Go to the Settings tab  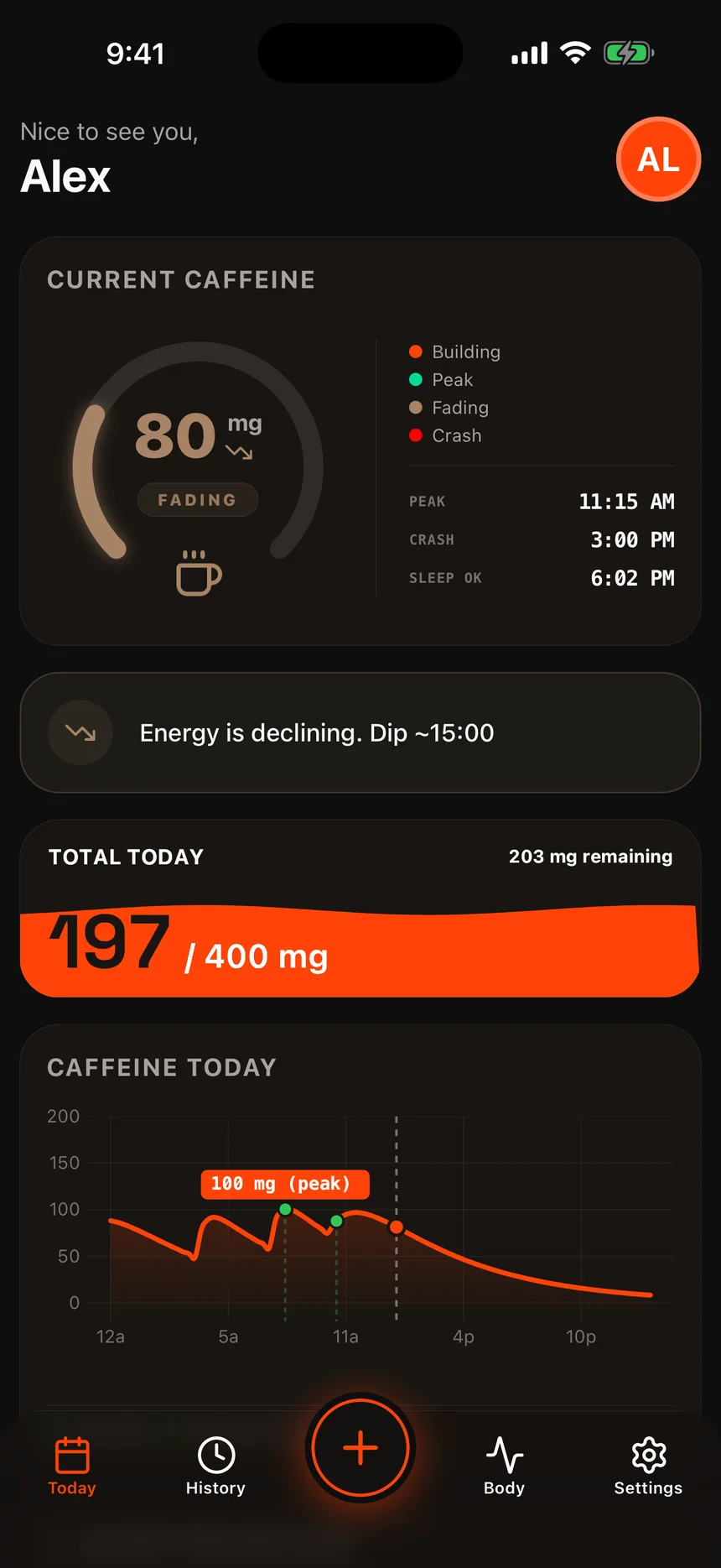(648, 1466)
